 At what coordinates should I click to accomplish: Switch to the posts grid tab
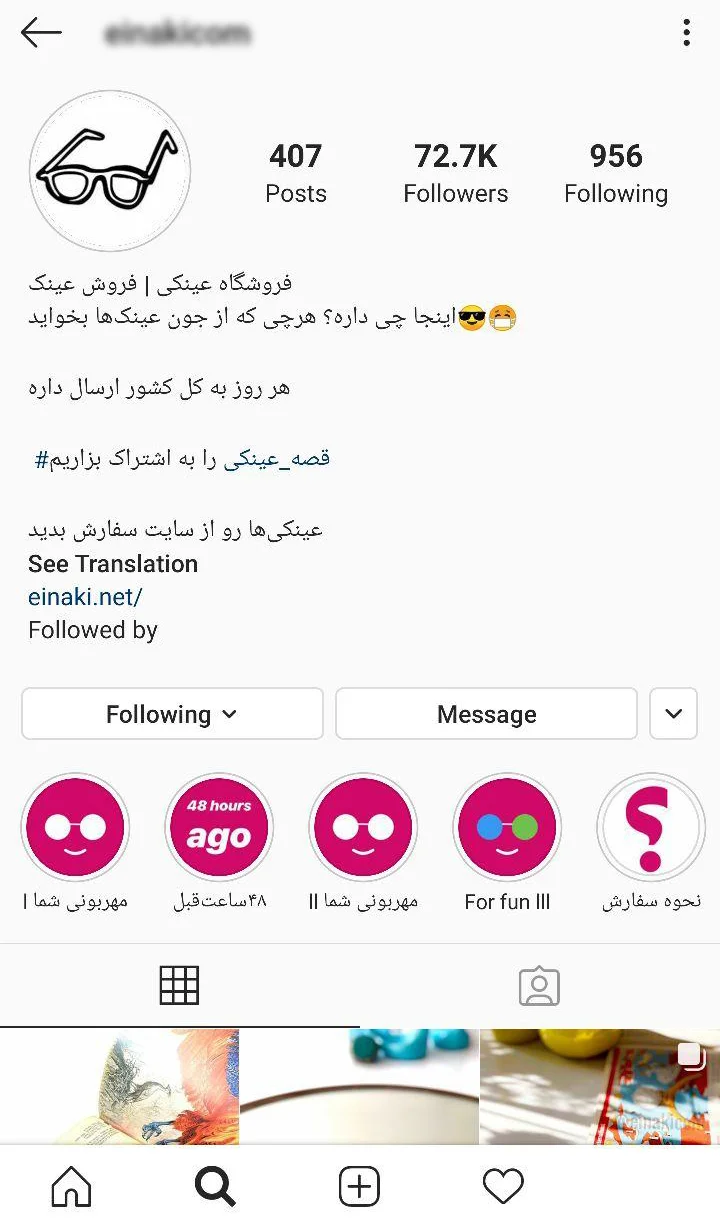pyautogui.click(x=180, y=986)
